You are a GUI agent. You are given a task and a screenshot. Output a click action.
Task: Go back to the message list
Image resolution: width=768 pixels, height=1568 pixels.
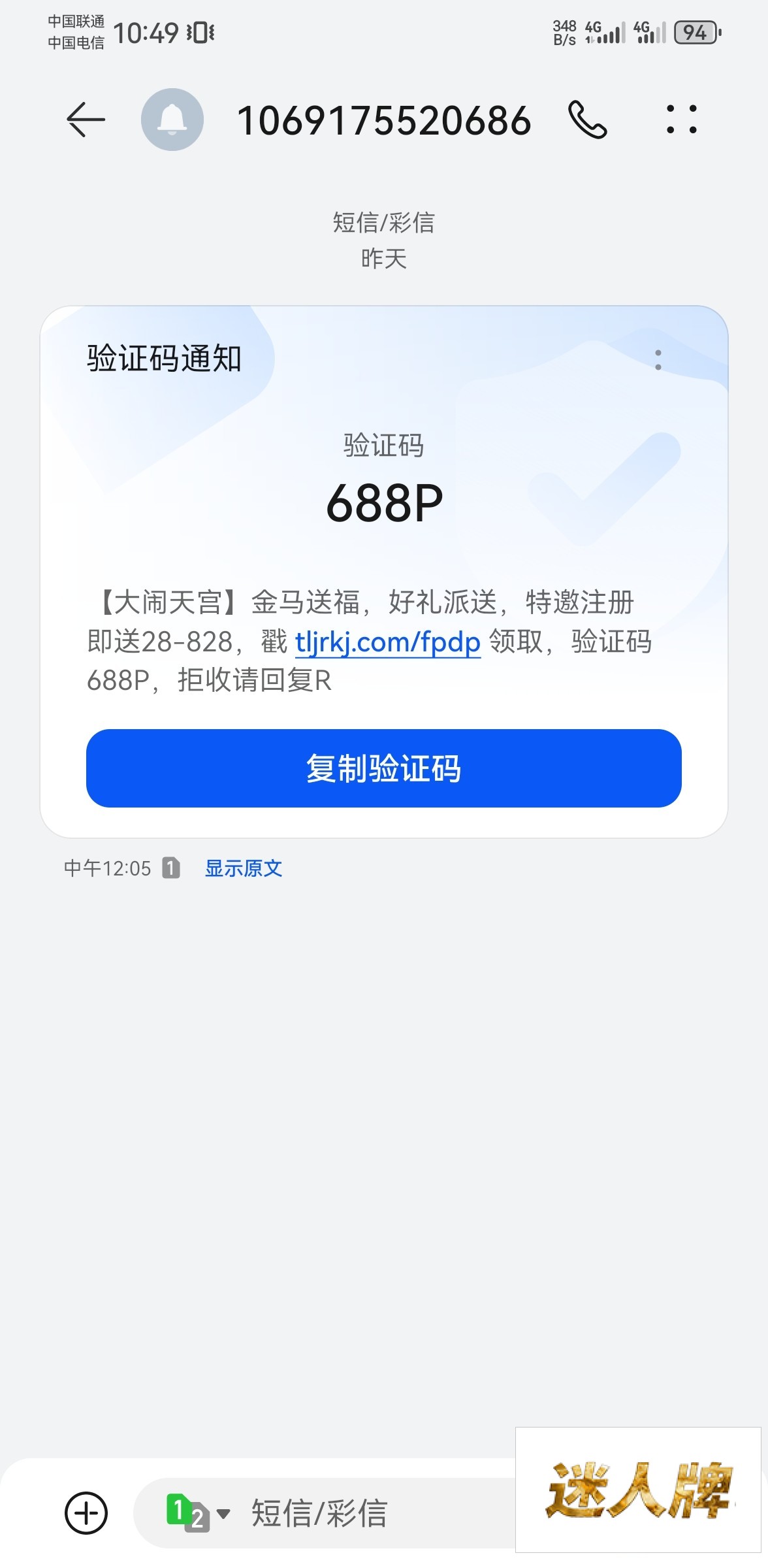coord(86,120)
